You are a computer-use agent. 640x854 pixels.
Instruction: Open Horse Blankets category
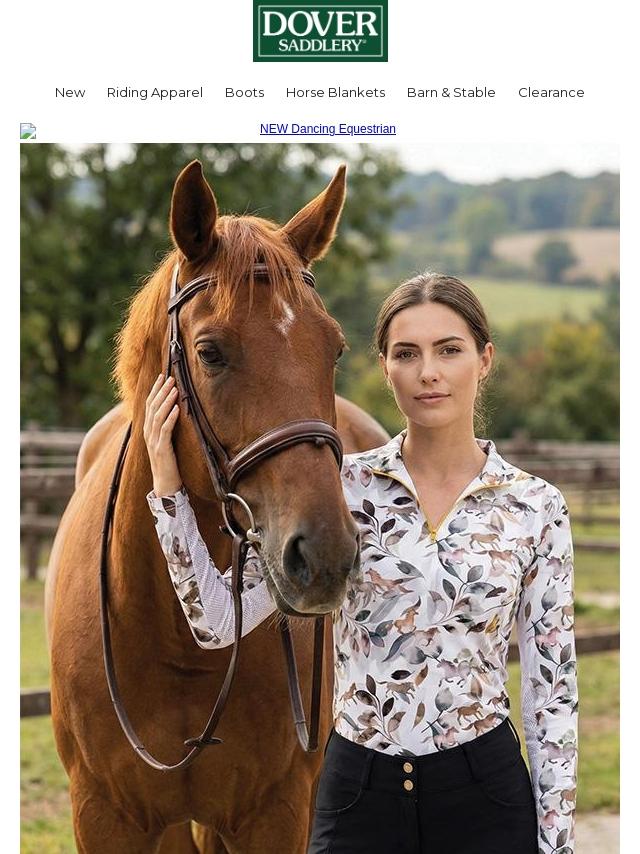click(x=335, y=92)
